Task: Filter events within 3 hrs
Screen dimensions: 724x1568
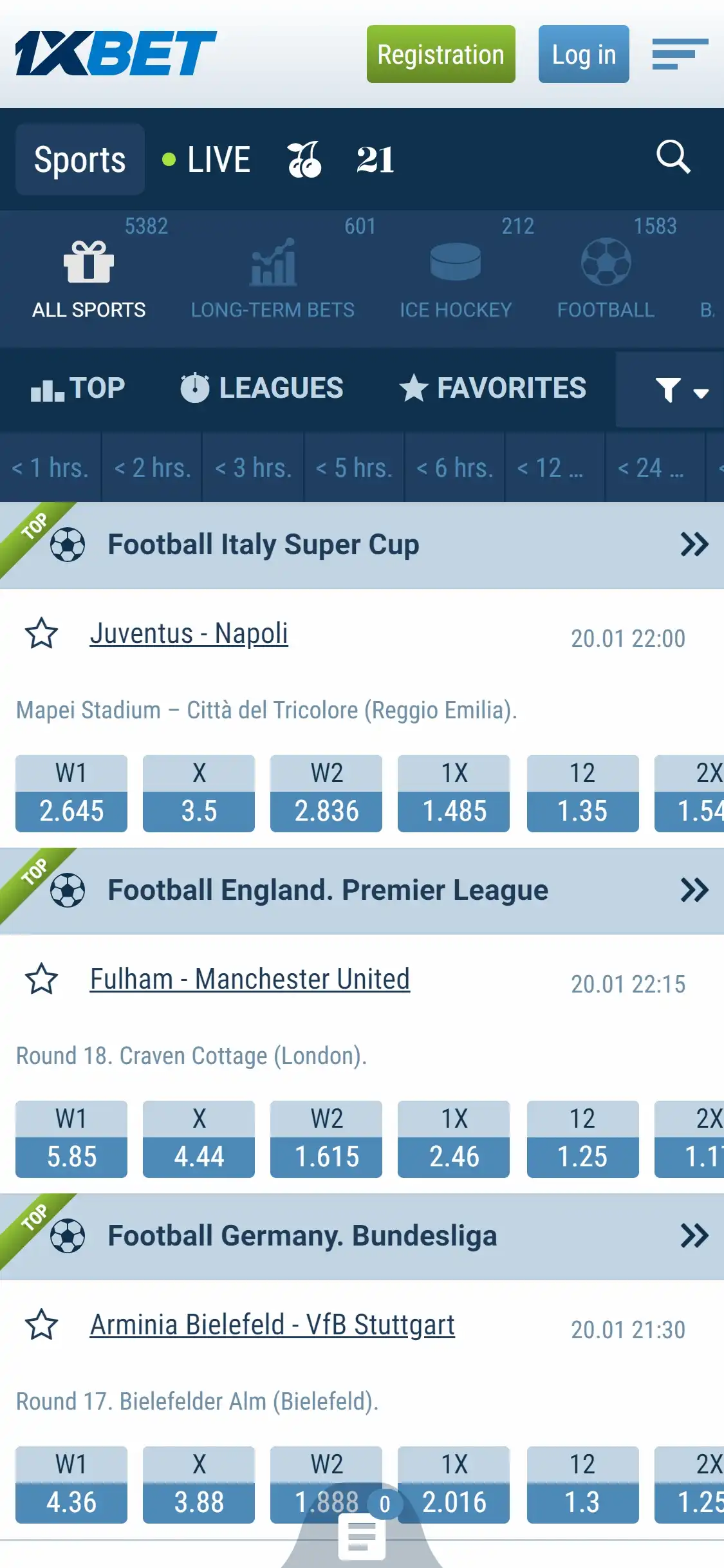Action: click(x=253, y=468)
